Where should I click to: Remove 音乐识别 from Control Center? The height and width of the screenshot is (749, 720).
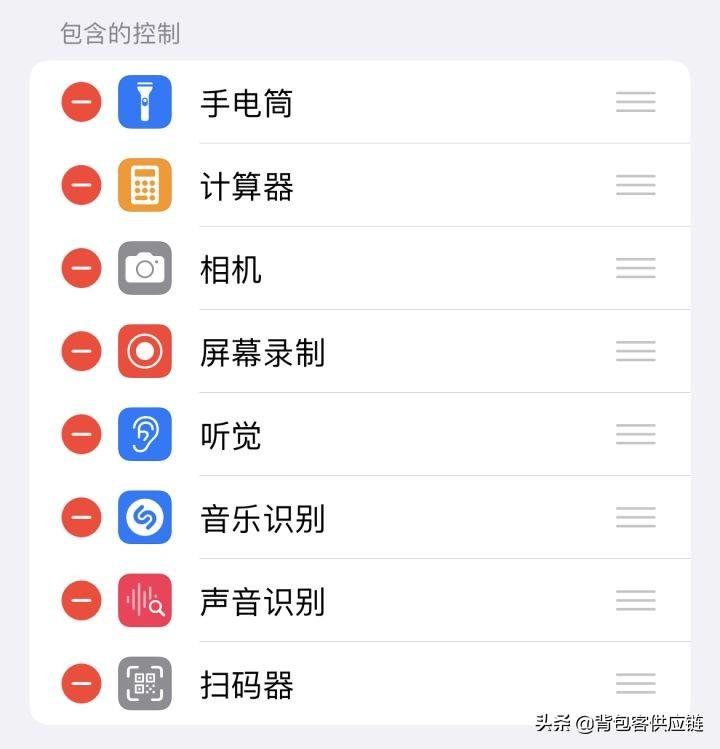pyautogui.click(x=82, y=517)
